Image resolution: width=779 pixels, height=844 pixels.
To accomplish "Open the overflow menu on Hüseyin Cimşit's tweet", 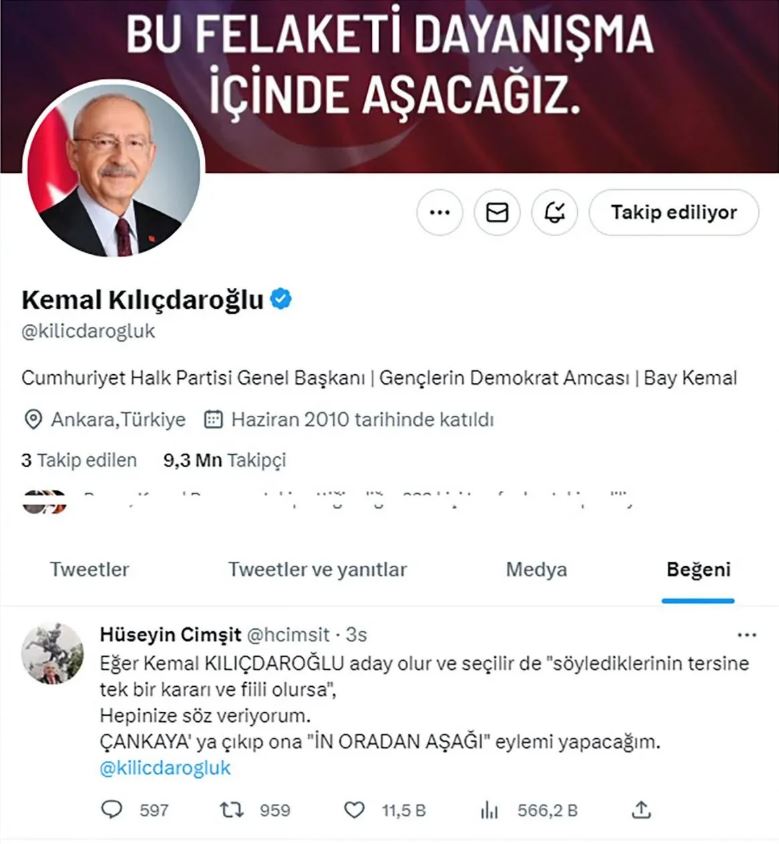I will click(746, 635).
